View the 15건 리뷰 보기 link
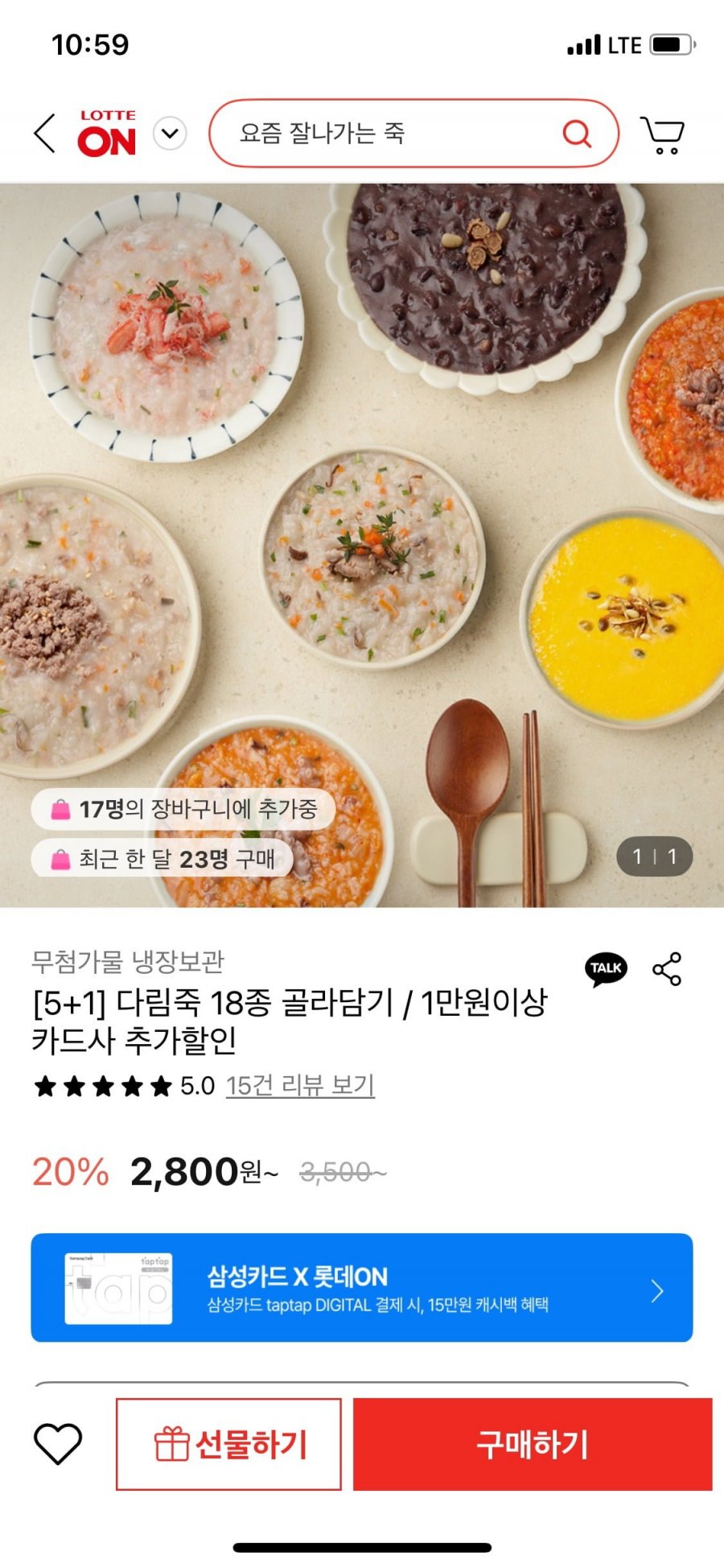This screenshot has height=1568, width=724. coord(300,1086)
